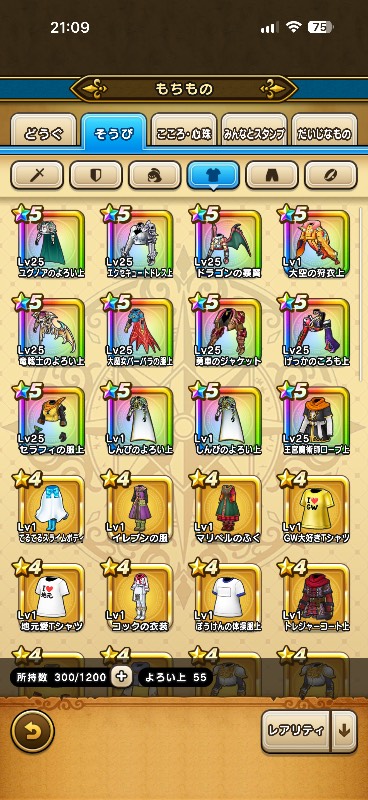Filter equipment by shield icon

96,176
